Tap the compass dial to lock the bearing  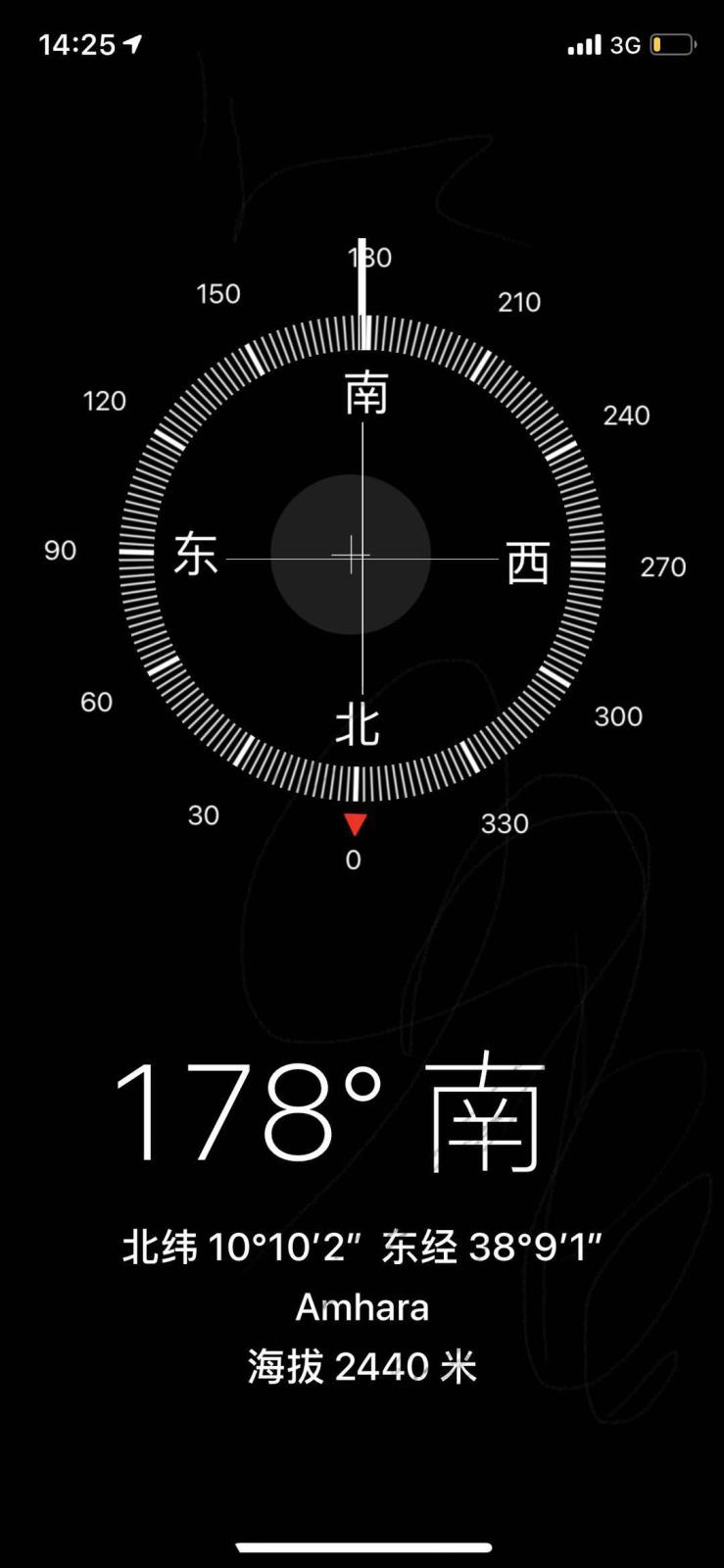(361, 557)
